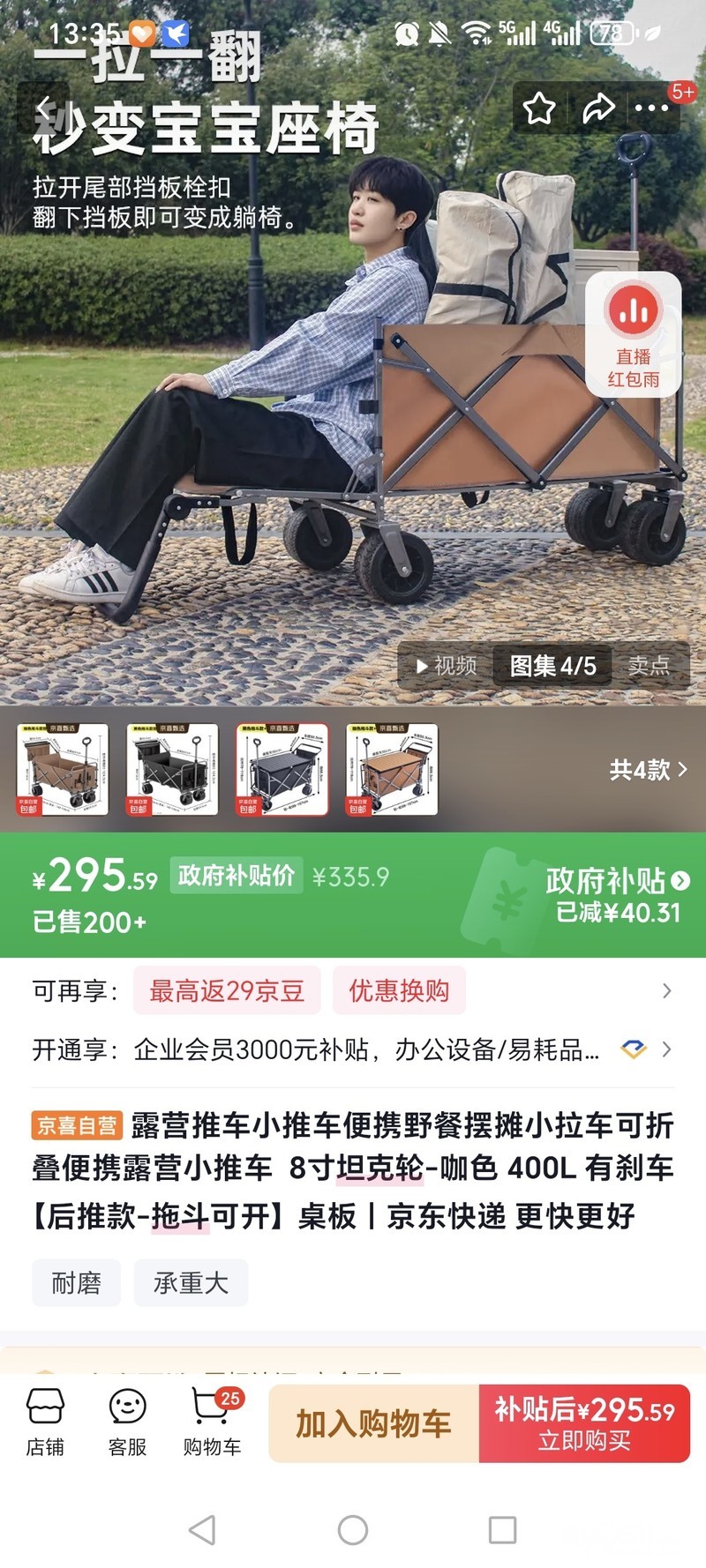
Task: Open the 店铺 store page
Action: point(45,1423)
